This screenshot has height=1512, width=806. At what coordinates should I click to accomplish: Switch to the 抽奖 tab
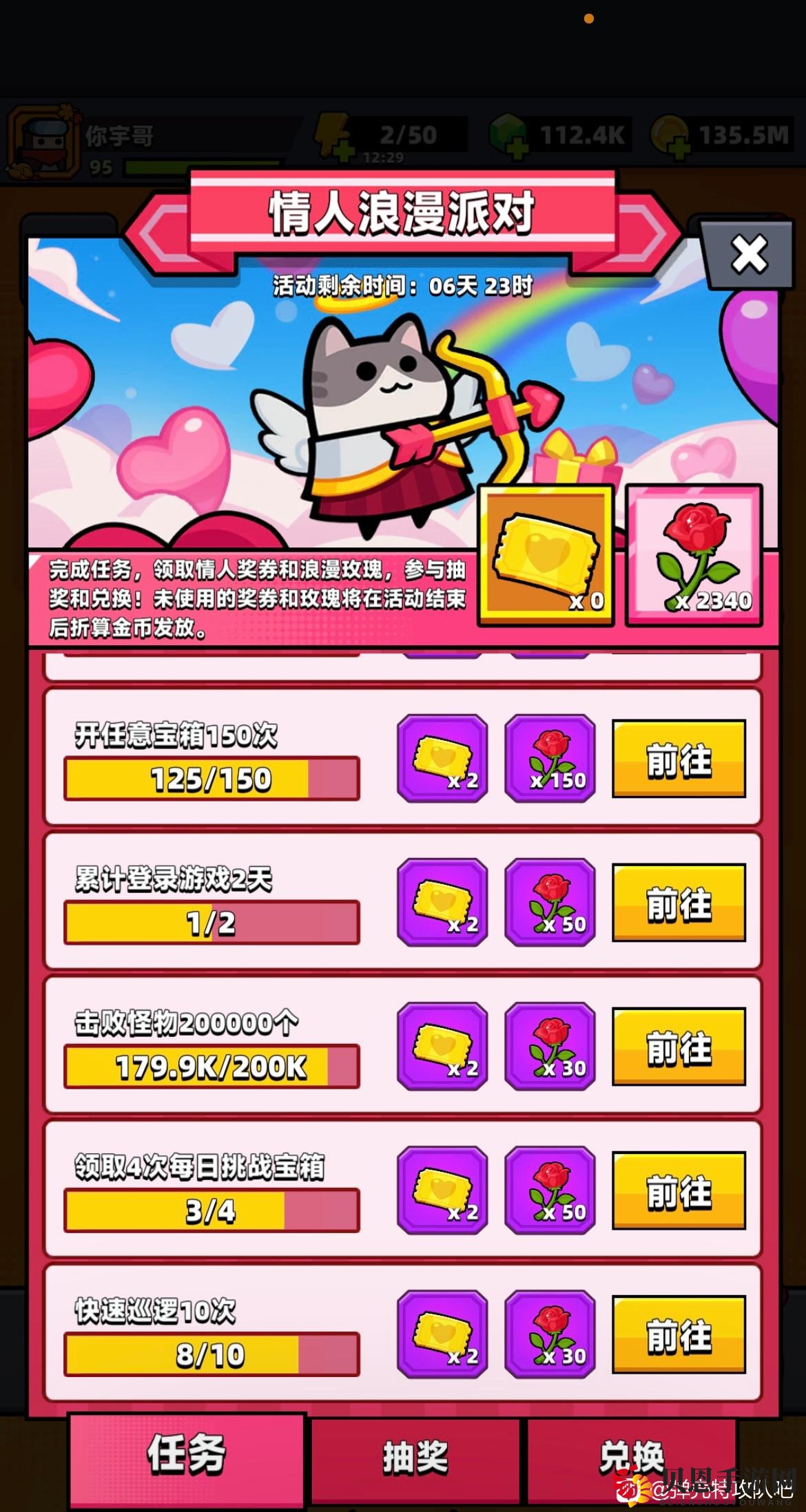415,1457
